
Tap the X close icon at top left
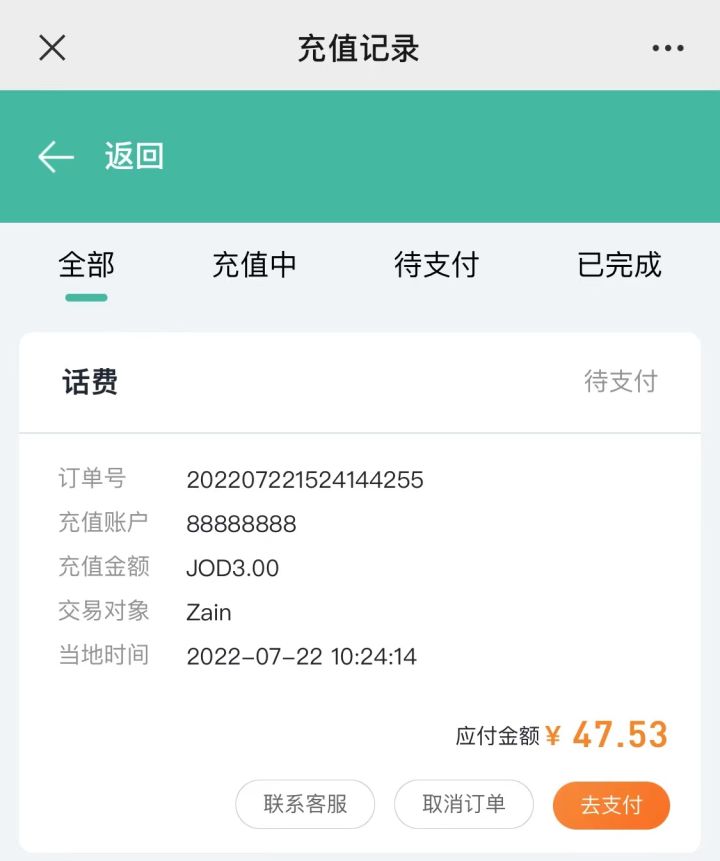[51, 47]
